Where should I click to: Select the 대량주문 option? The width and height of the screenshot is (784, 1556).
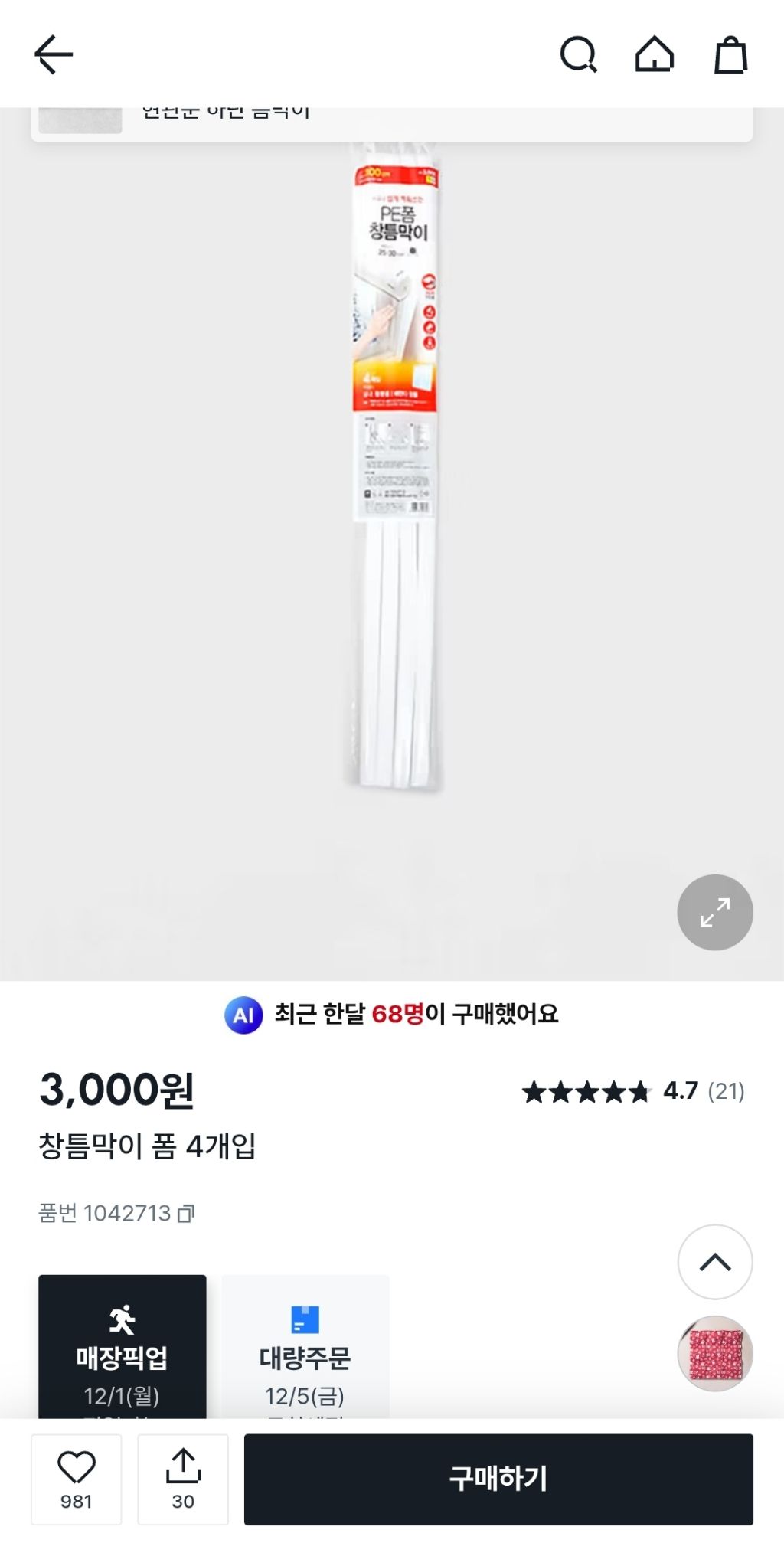(x=305, y=1348)
